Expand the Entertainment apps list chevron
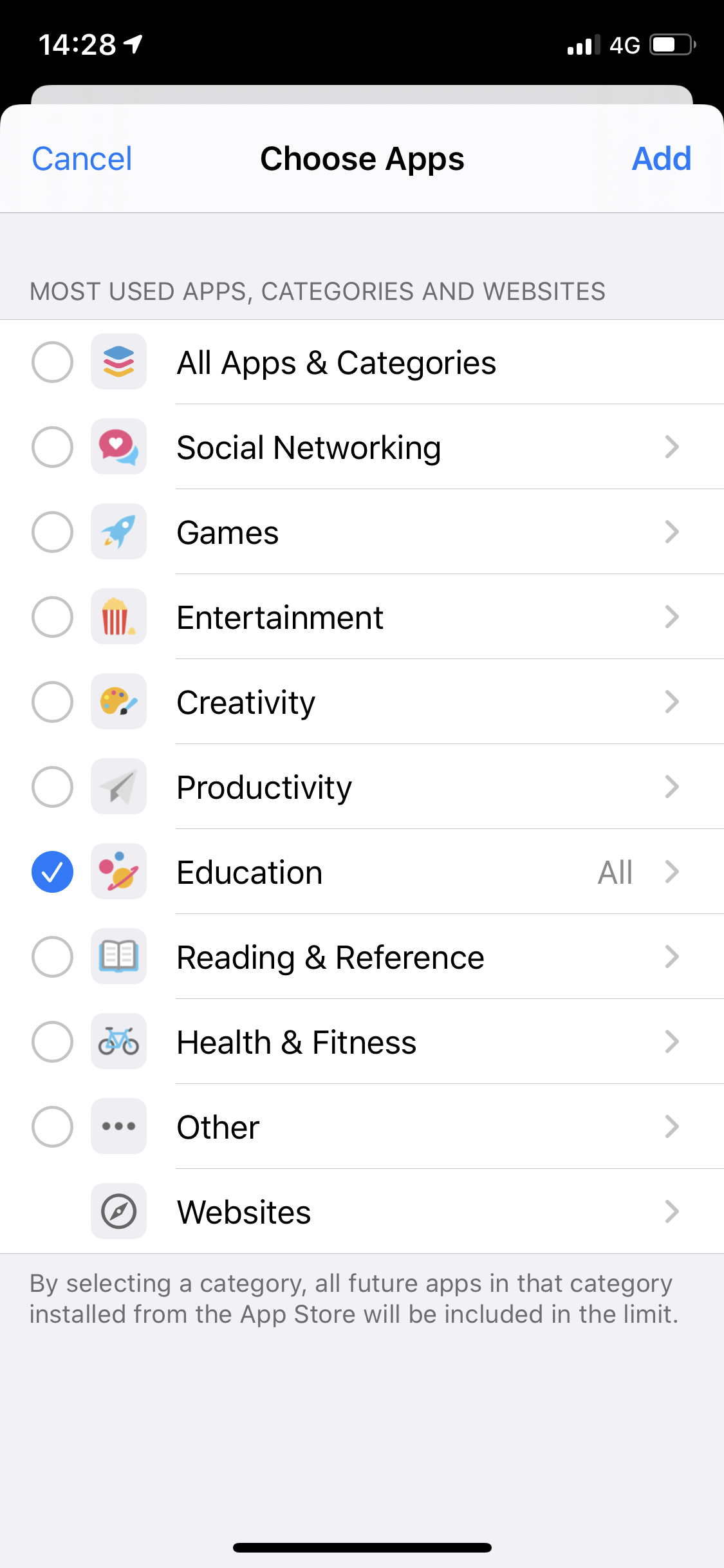 click(x=671, y=617)
